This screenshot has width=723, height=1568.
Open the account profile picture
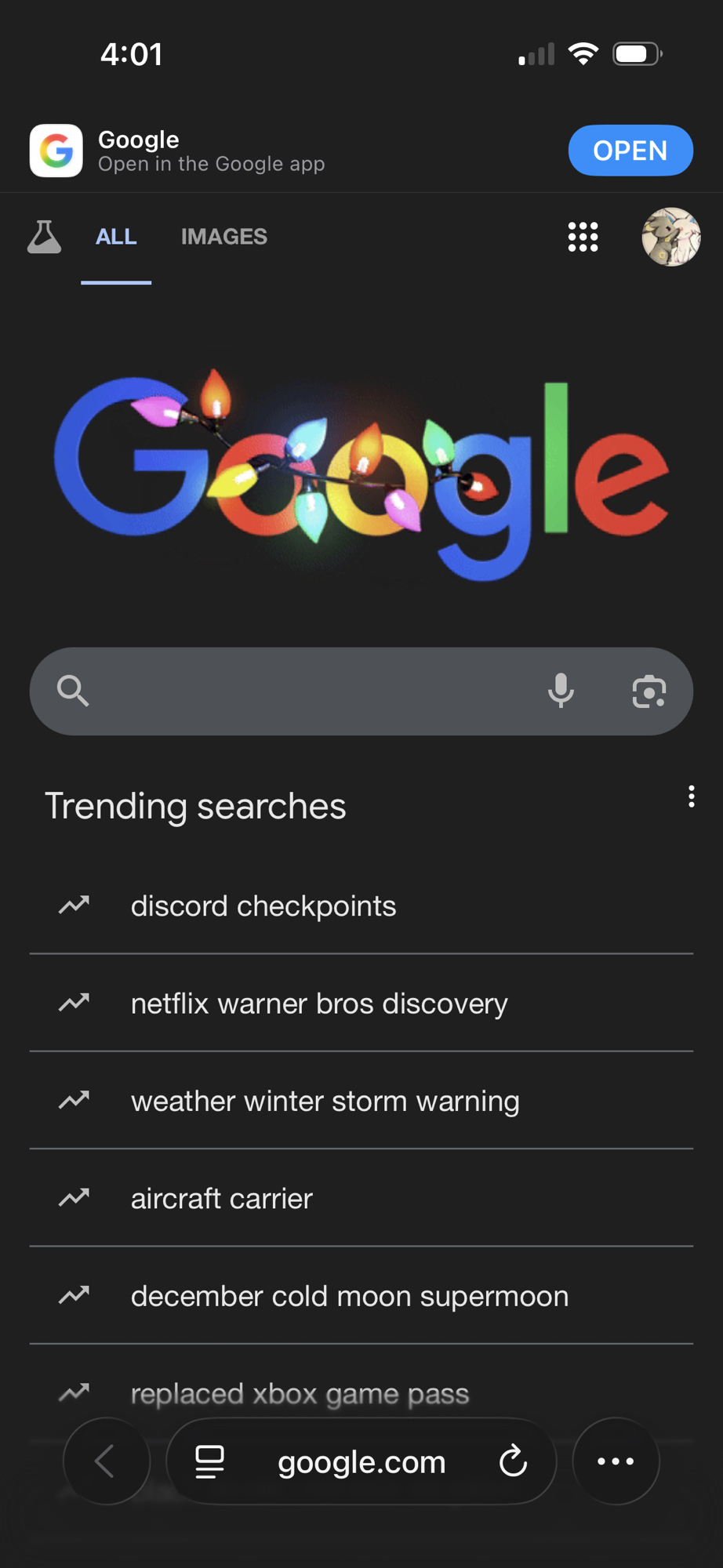[x=670, y=237]
